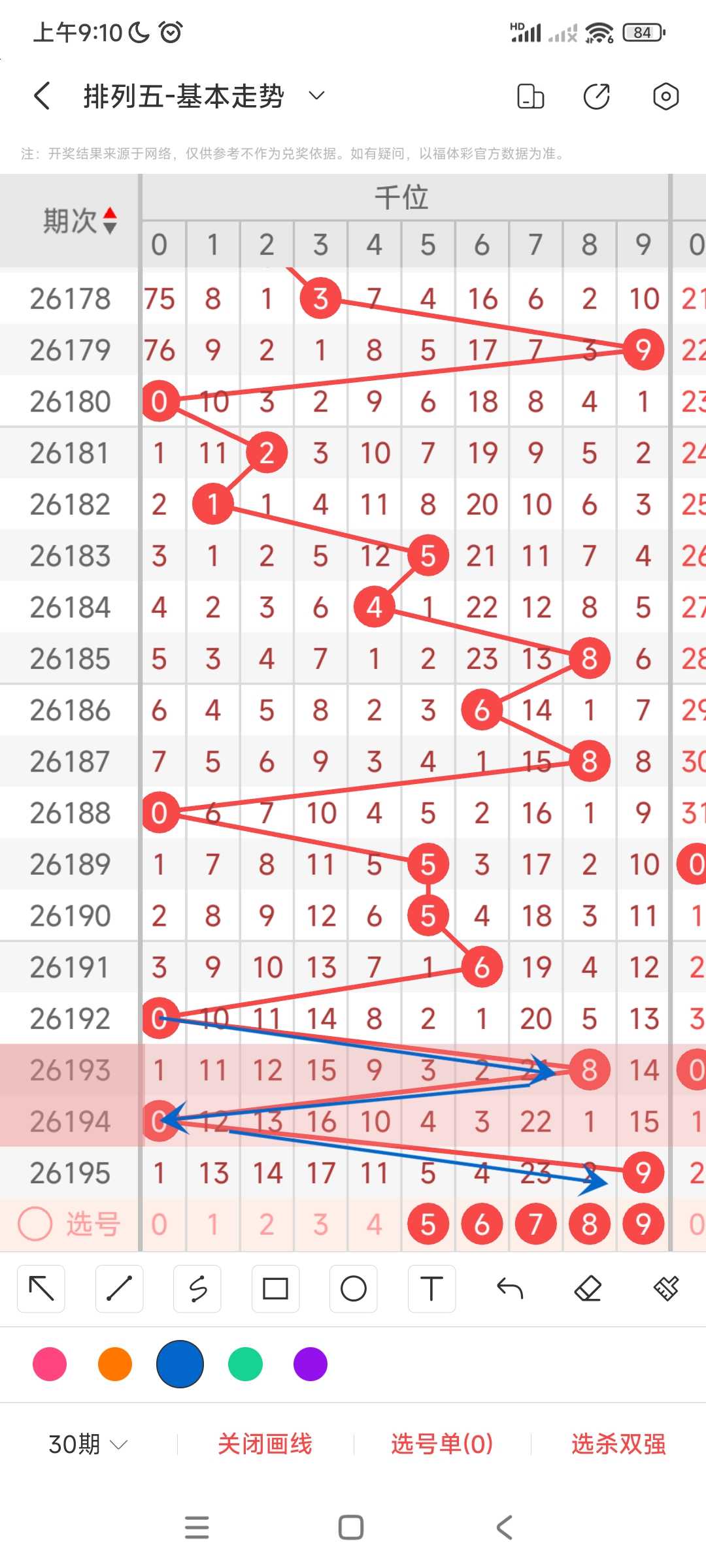706x1568 pixels.
Task: Tap the device/screen orientation icon in the header
Action: coord(530,96)
